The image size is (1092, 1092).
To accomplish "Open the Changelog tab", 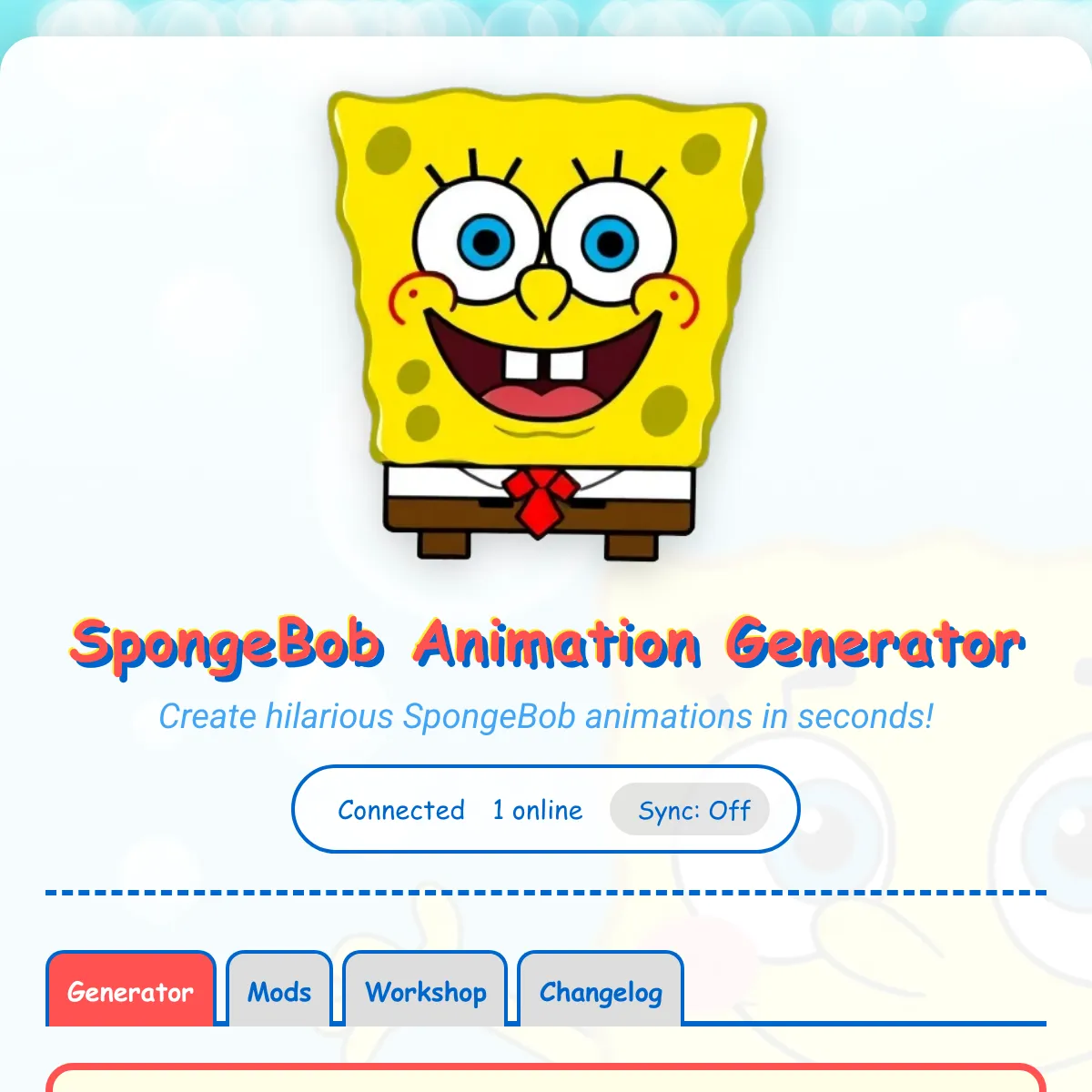I will pyautogui.click(x=601, y=990).
